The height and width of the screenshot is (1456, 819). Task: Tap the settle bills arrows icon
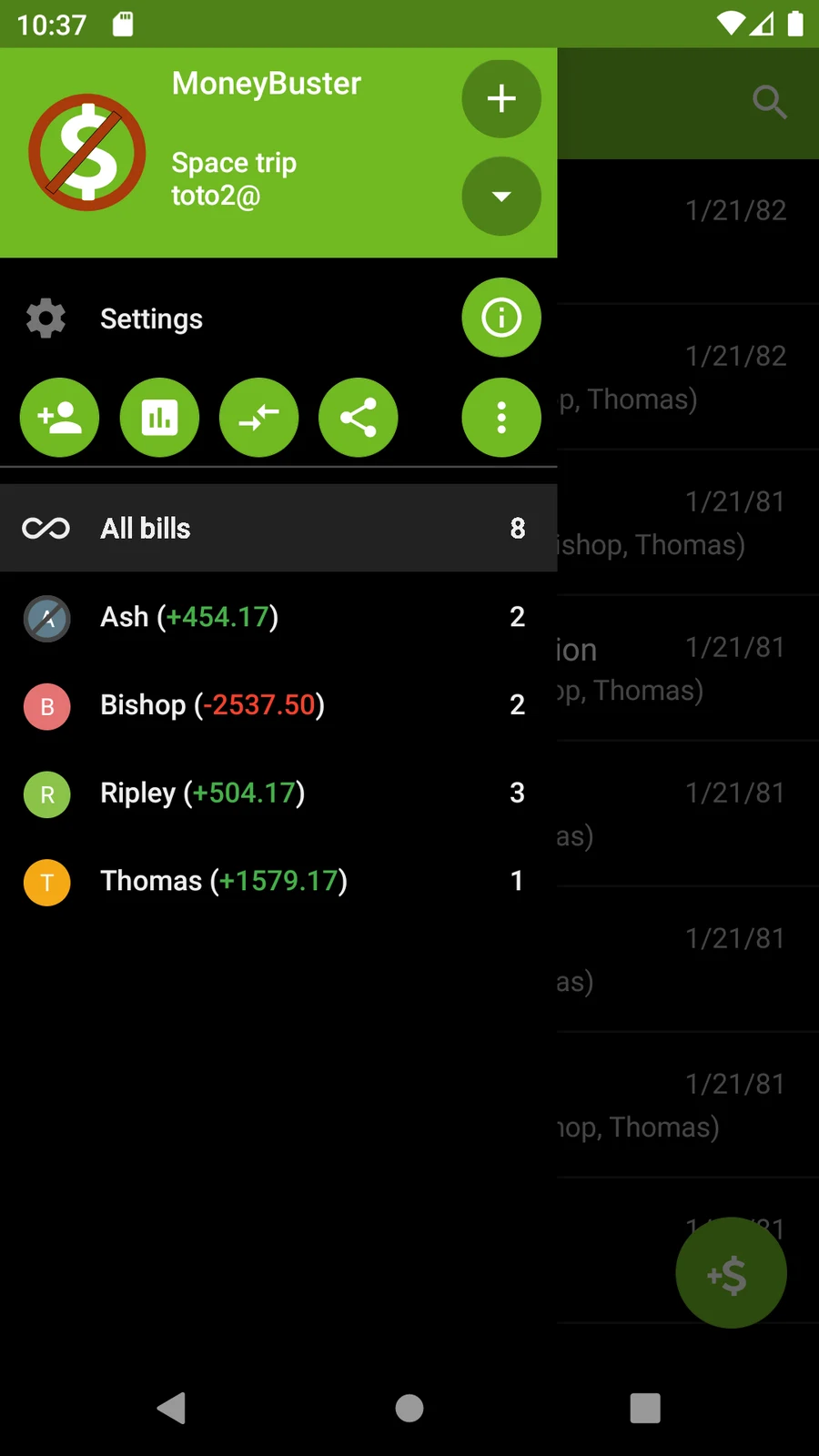pos(258,418)
